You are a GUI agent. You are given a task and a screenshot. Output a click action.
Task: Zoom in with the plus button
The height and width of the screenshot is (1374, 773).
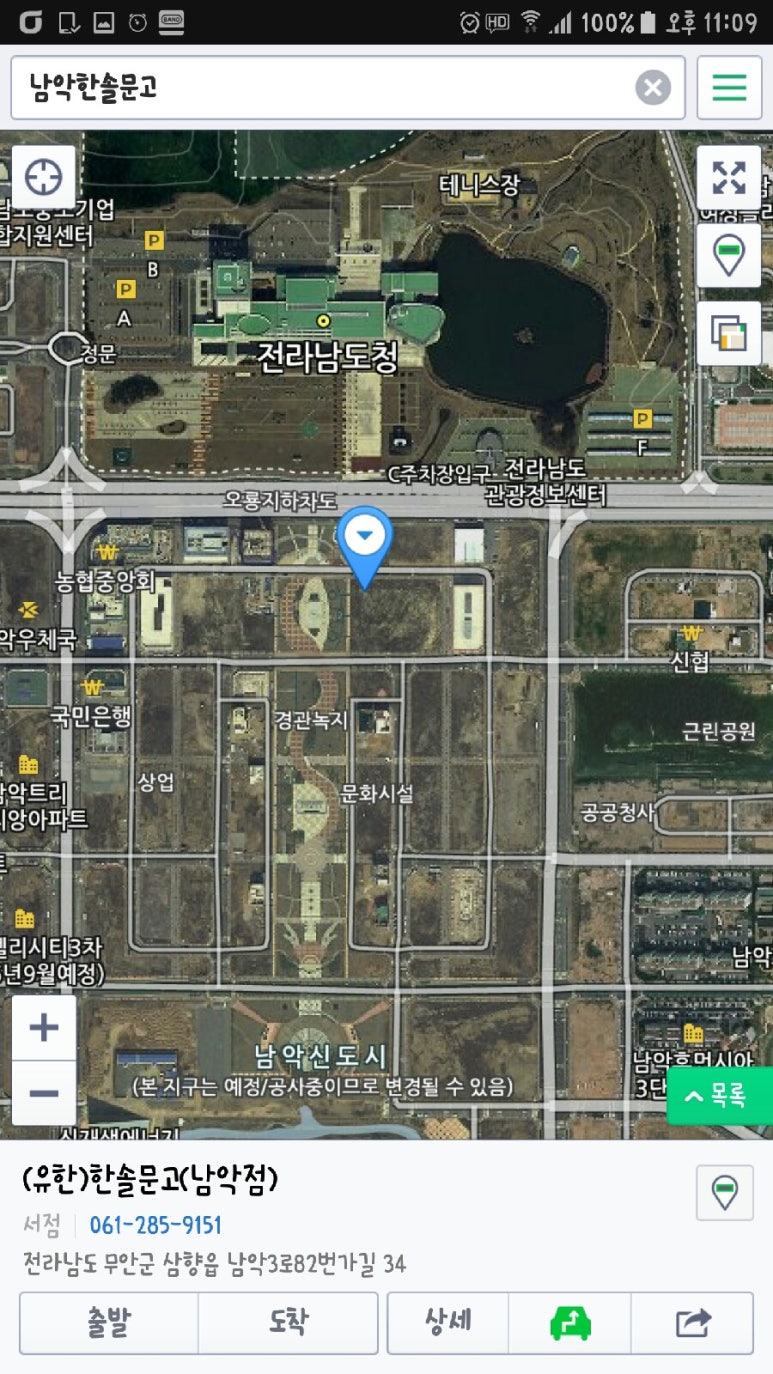tap(44, 1028)
